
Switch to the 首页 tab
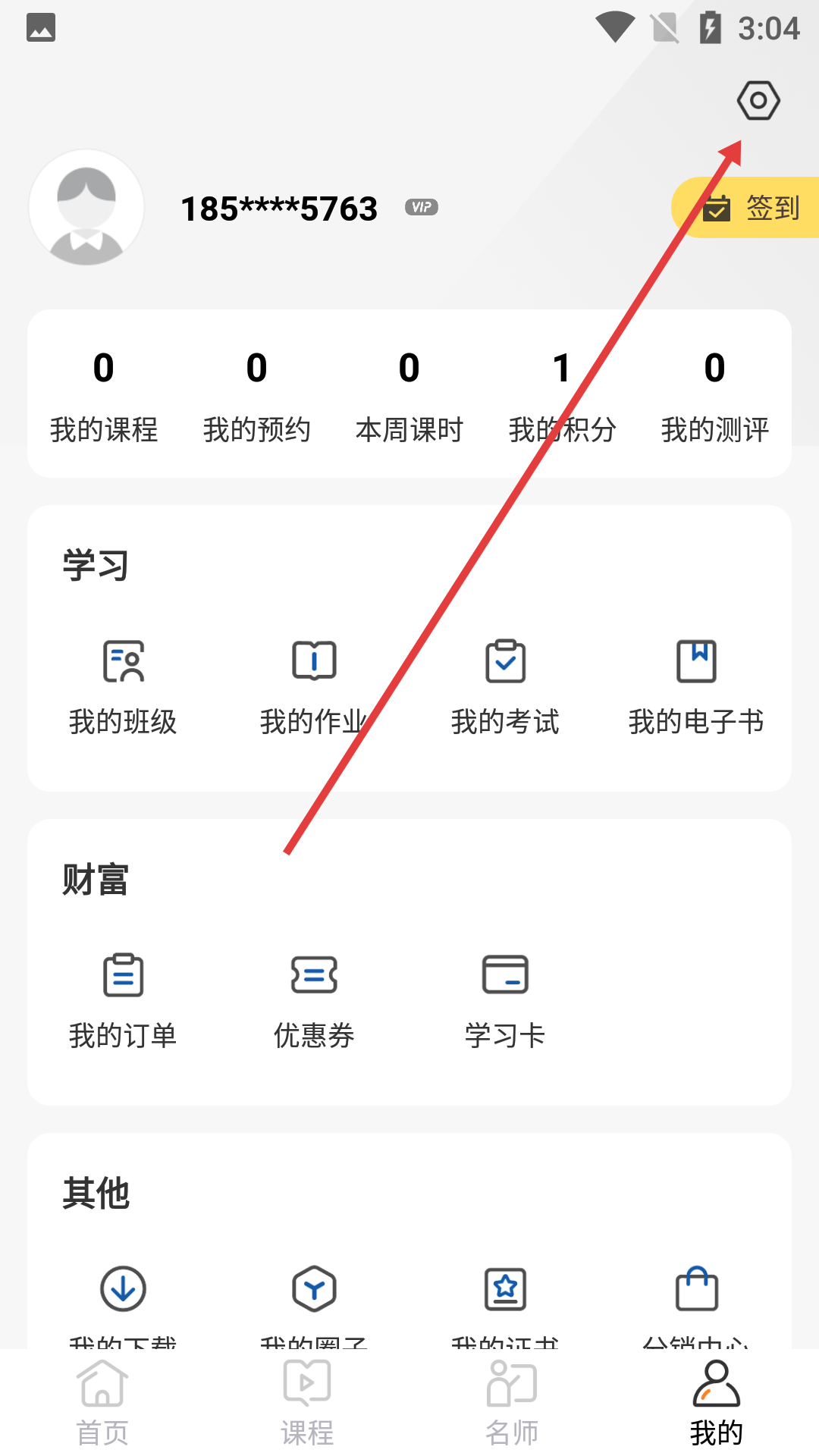[102, 1403]
